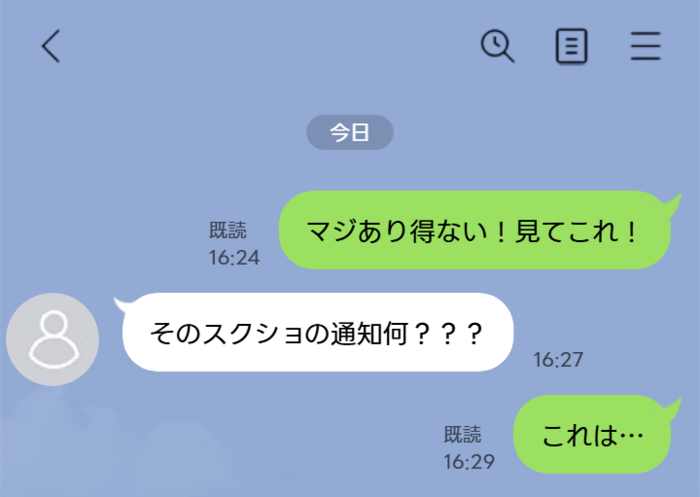The image size is (700, 497).
Task: View the contact's profile avatar
Action: pyautogui.click(x=52, y=340)
